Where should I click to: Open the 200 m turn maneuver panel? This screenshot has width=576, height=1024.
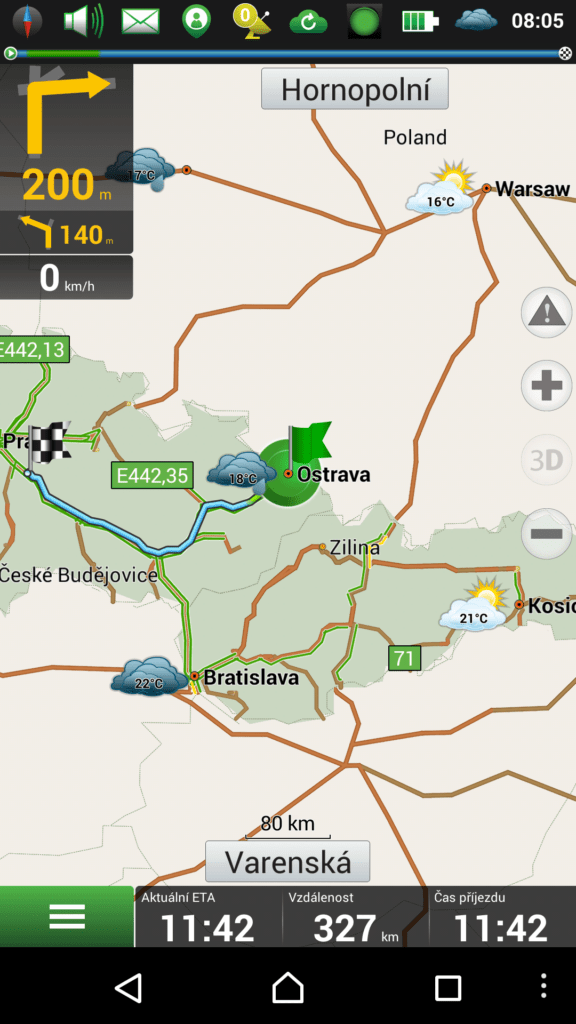point(67,137)
